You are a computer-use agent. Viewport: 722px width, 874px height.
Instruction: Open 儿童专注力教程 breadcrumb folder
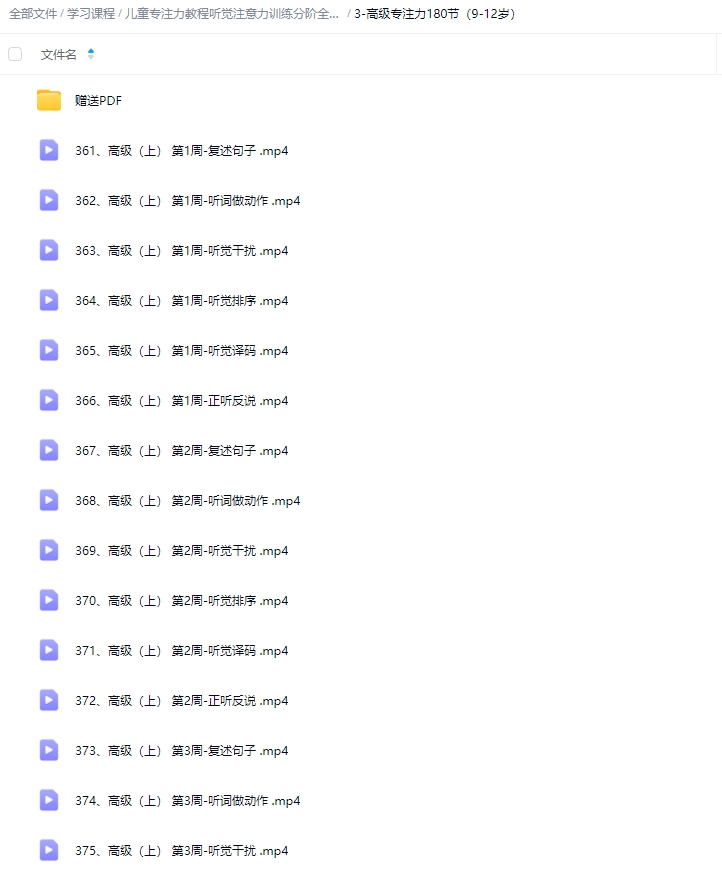click(x=232, y=14)
